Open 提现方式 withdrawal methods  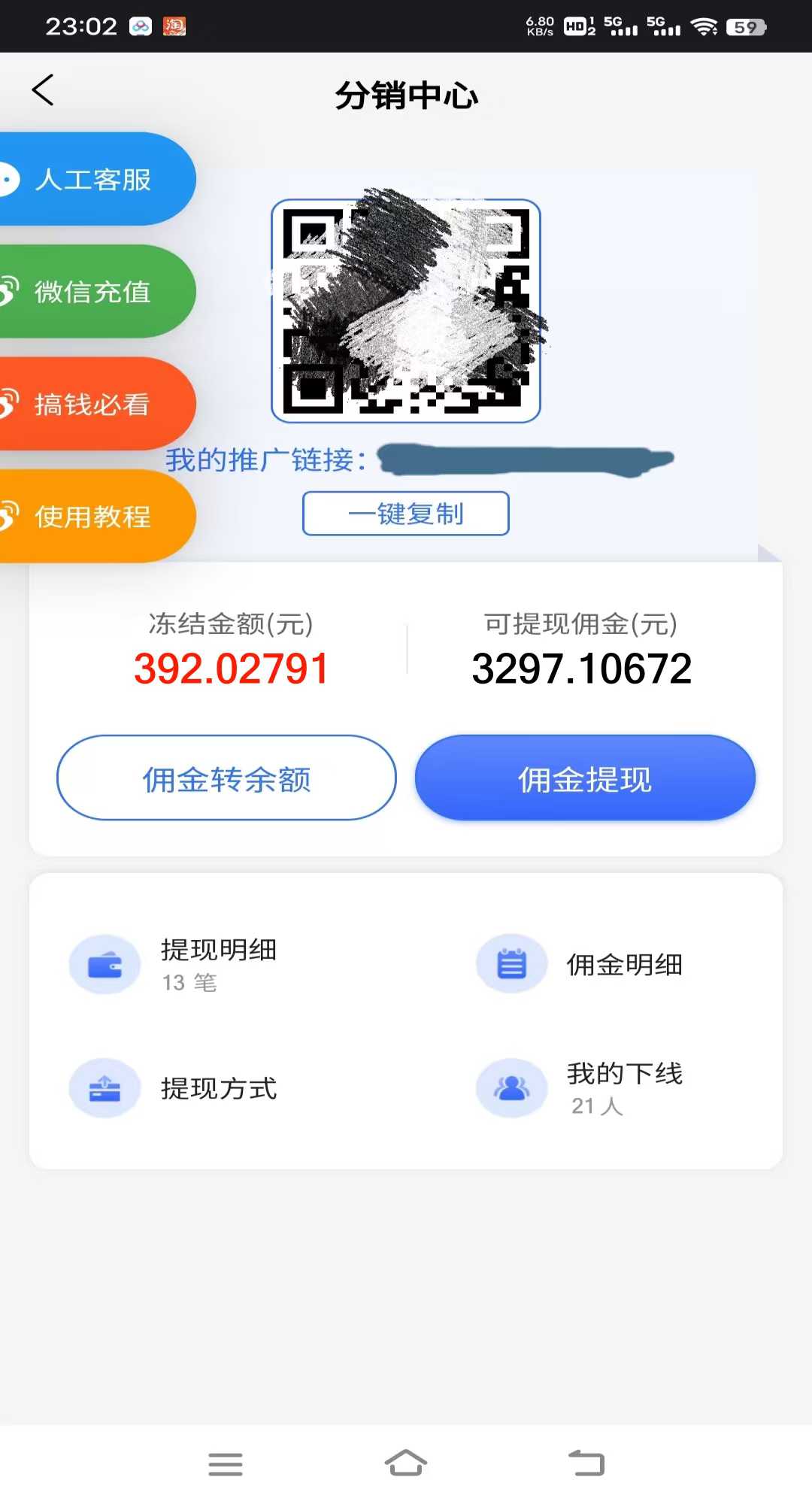click(x=173, y=1088)
